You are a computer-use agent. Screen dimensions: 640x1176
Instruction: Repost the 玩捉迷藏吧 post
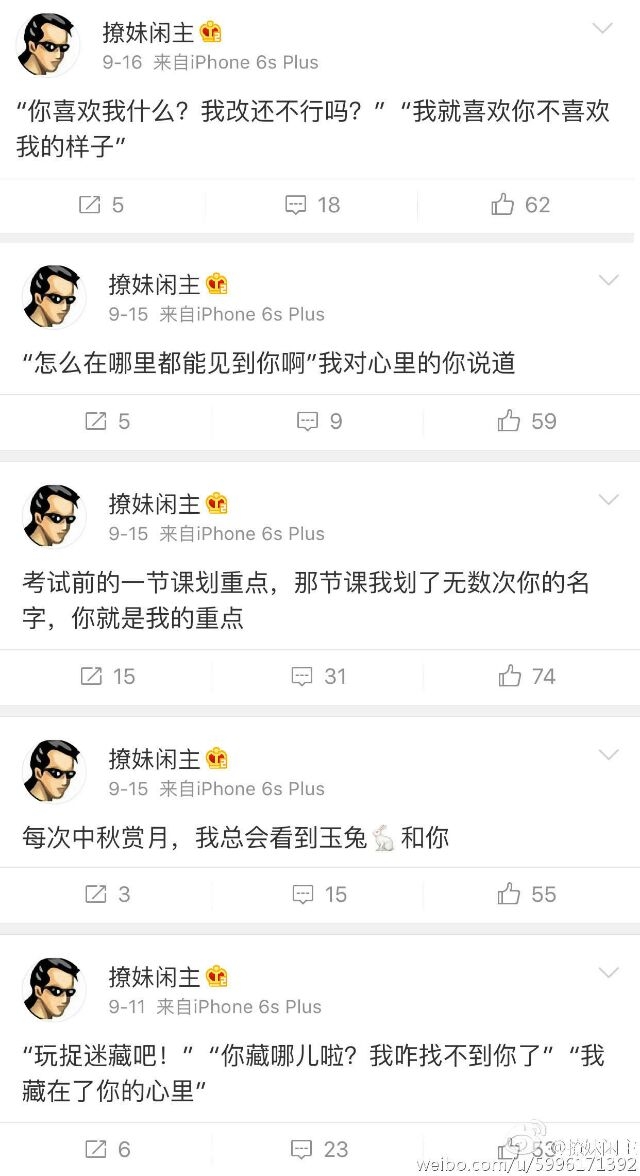coord(107,1148)
